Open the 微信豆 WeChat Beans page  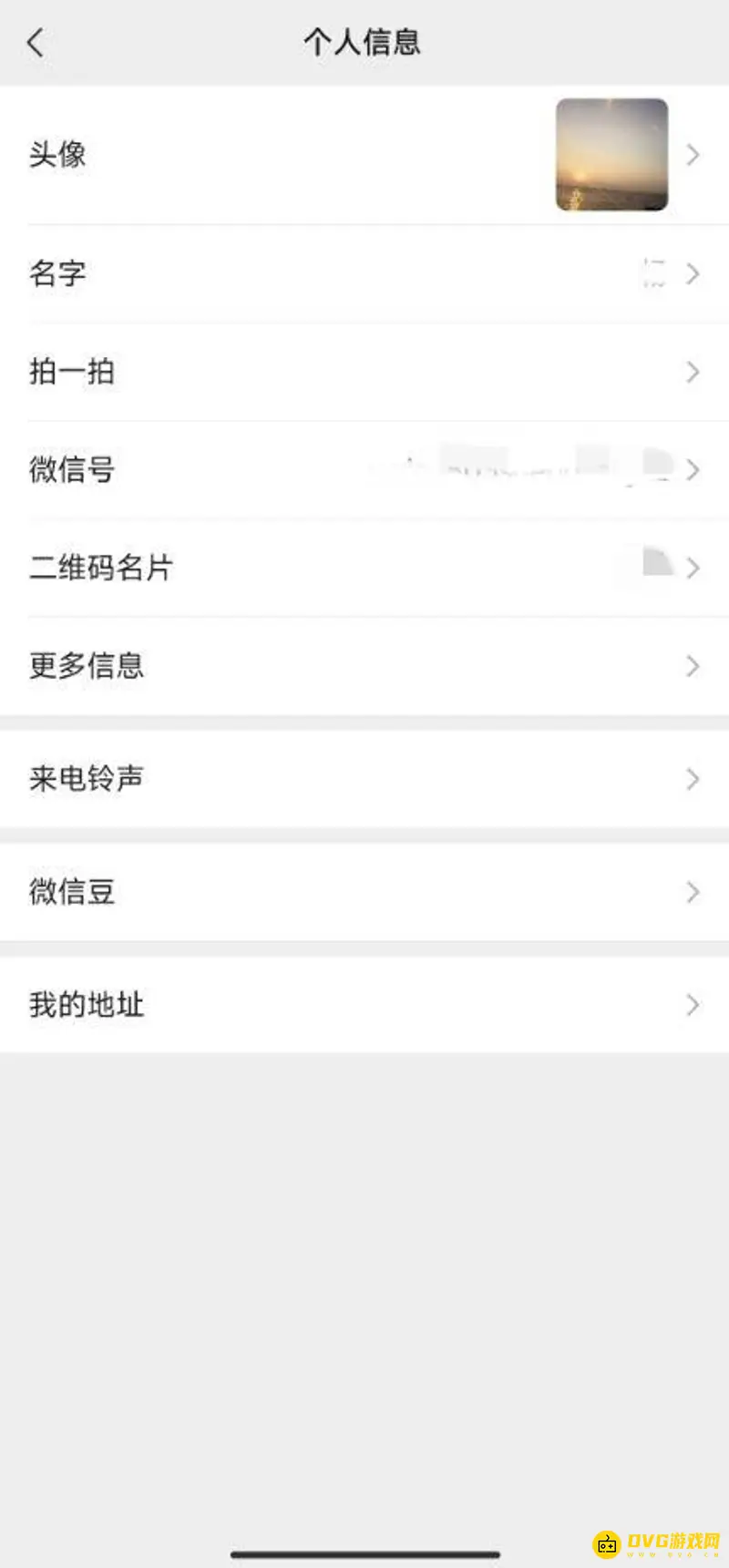coord(273,892)
